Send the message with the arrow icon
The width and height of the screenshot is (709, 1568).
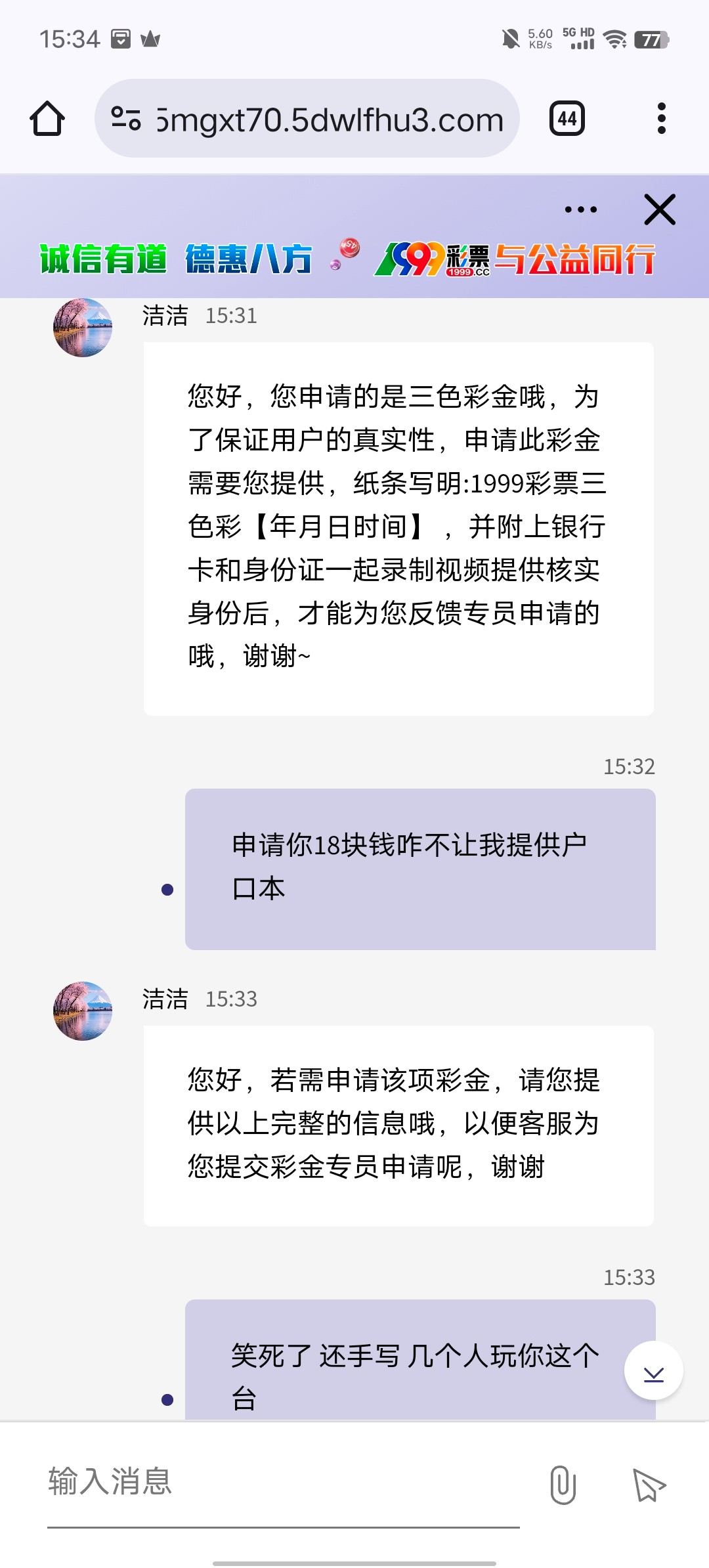(649, 1484)
